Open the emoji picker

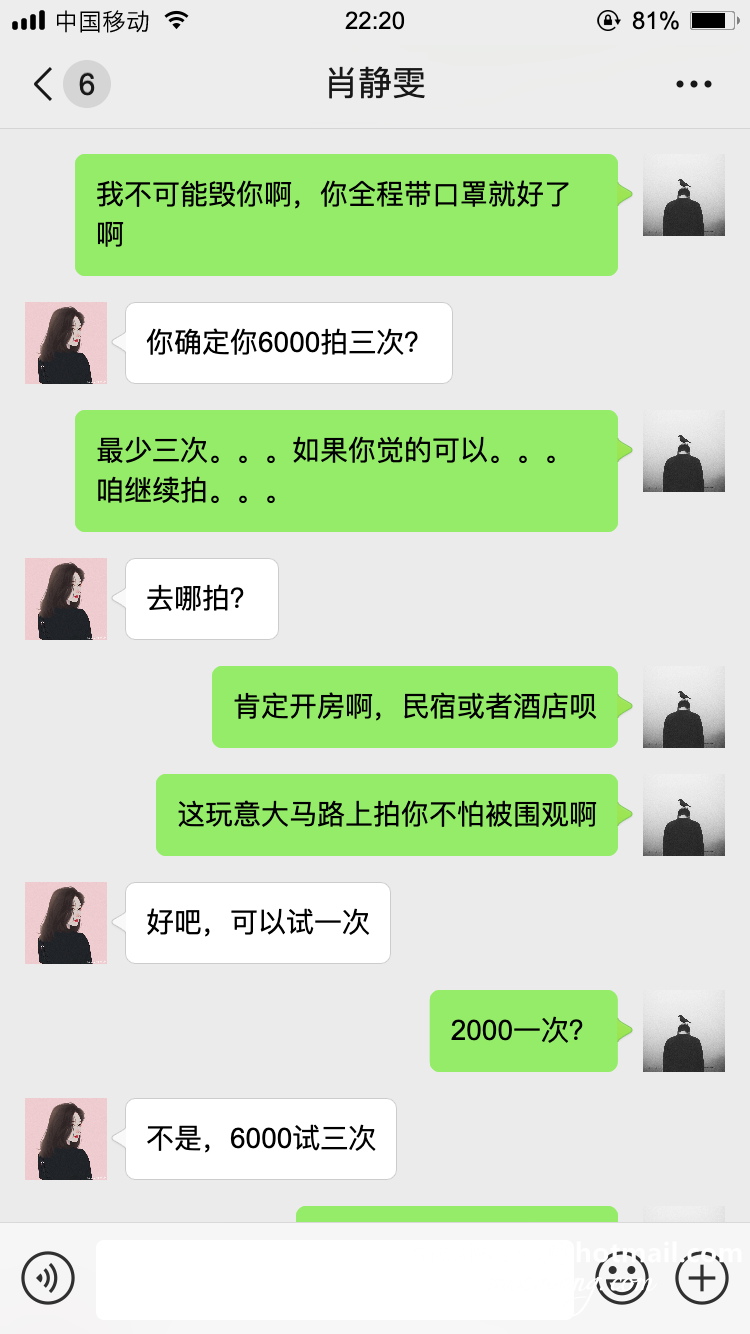tap(621, 1278)
